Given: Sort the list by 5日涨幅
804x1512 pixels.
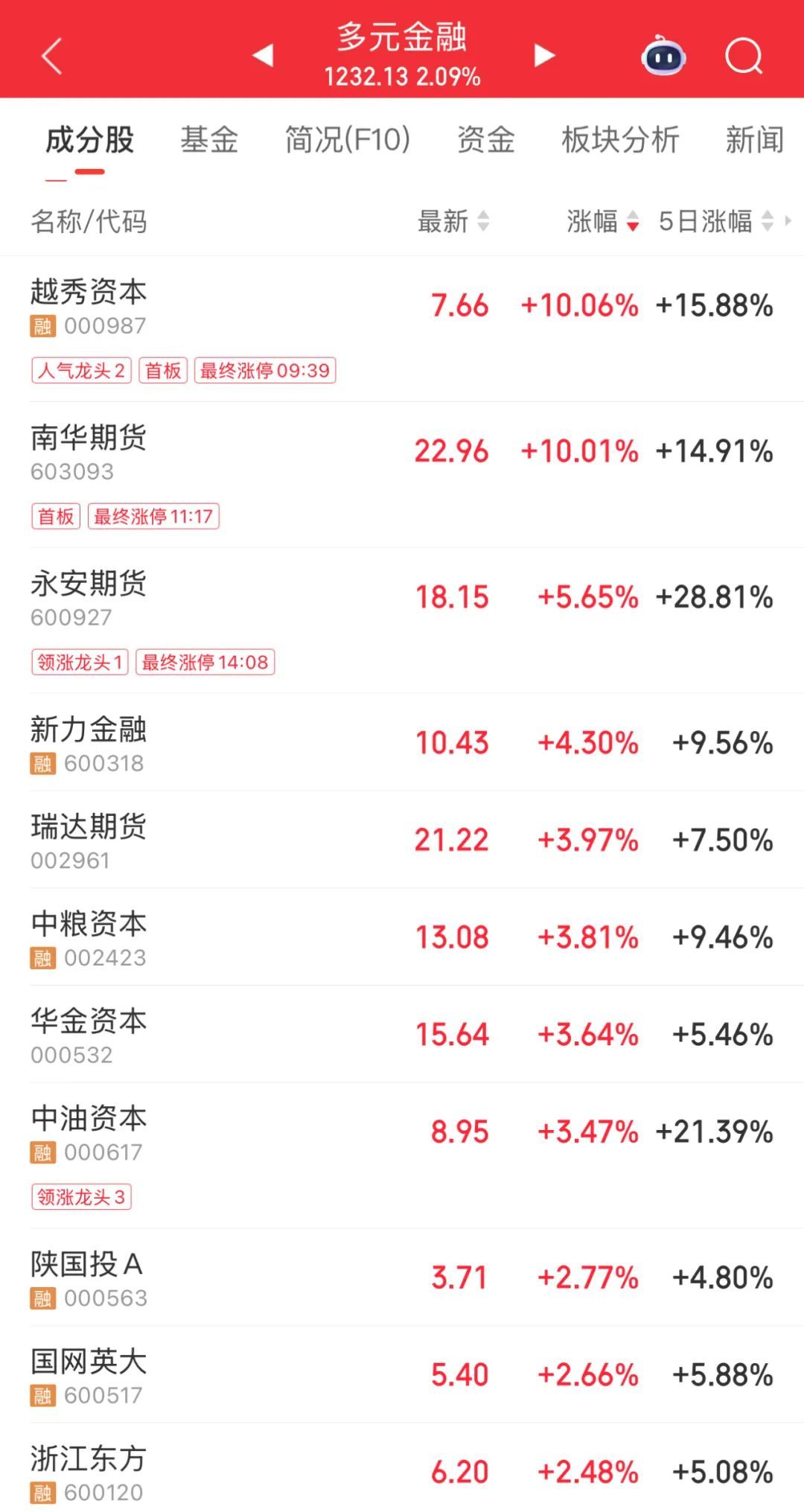Looking at the screenshot, I should click(x=717, y=221).
